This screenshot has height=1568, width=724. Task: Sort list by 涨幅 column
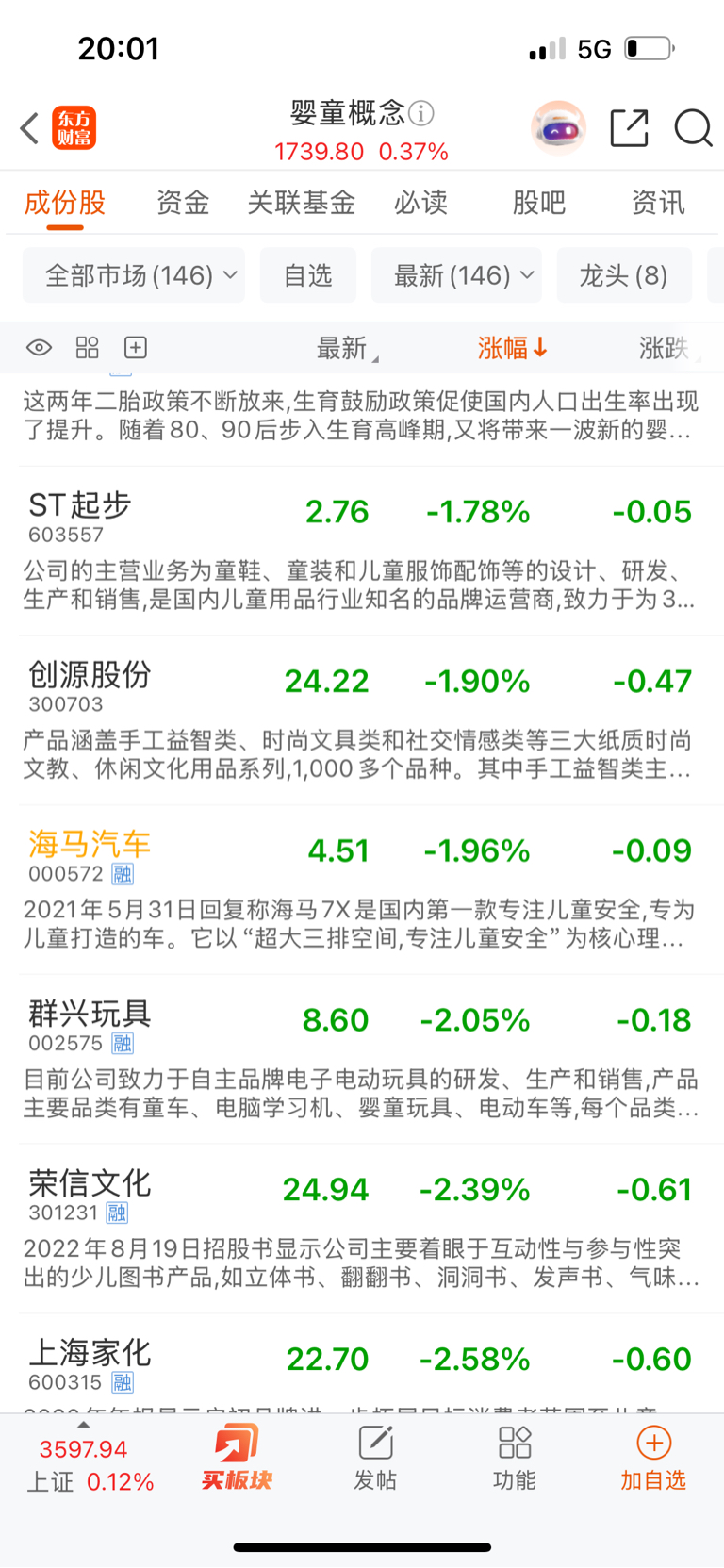click(x=512, y=348)
